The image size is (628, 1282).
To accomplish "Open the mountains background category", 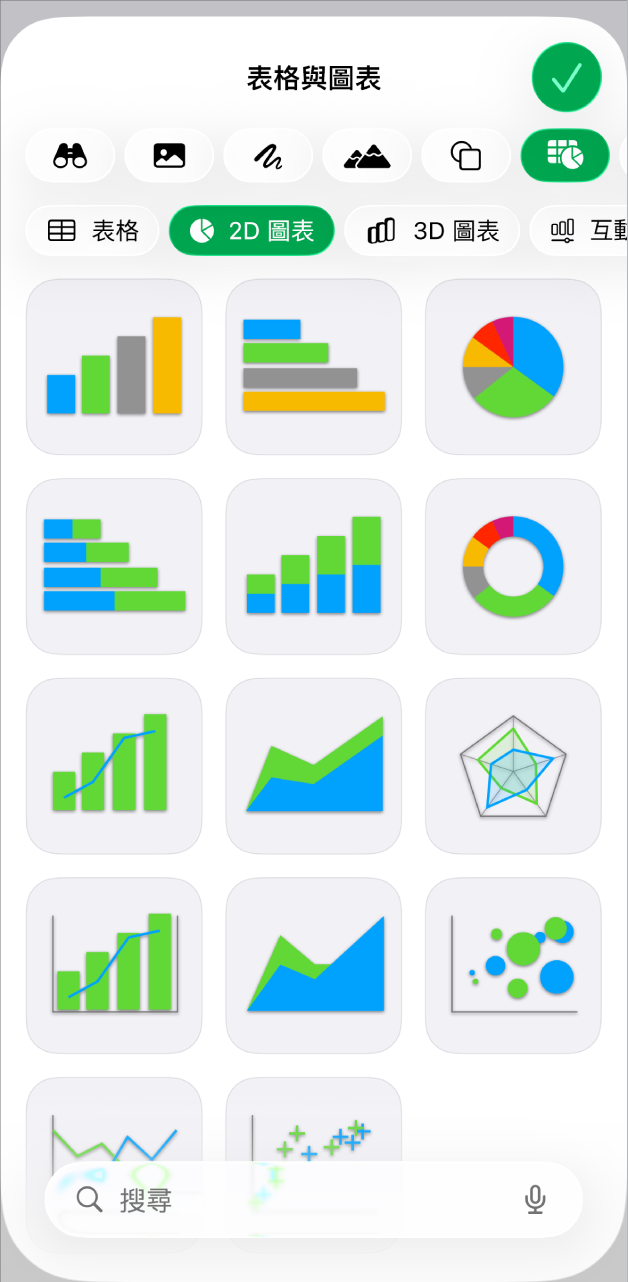I will pyautogui.click(x=367, y=155).
